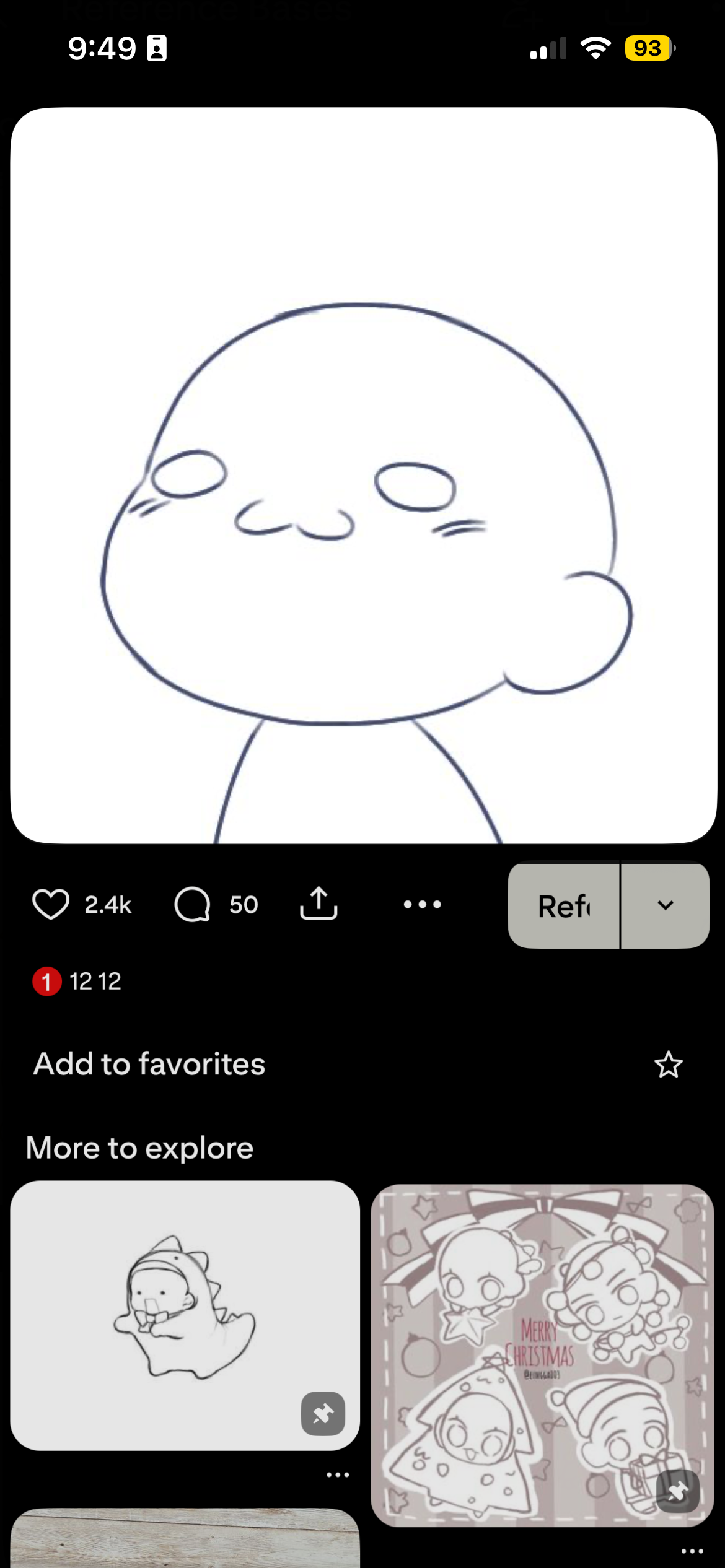Open the main chibi head drawing

(363, 476)
